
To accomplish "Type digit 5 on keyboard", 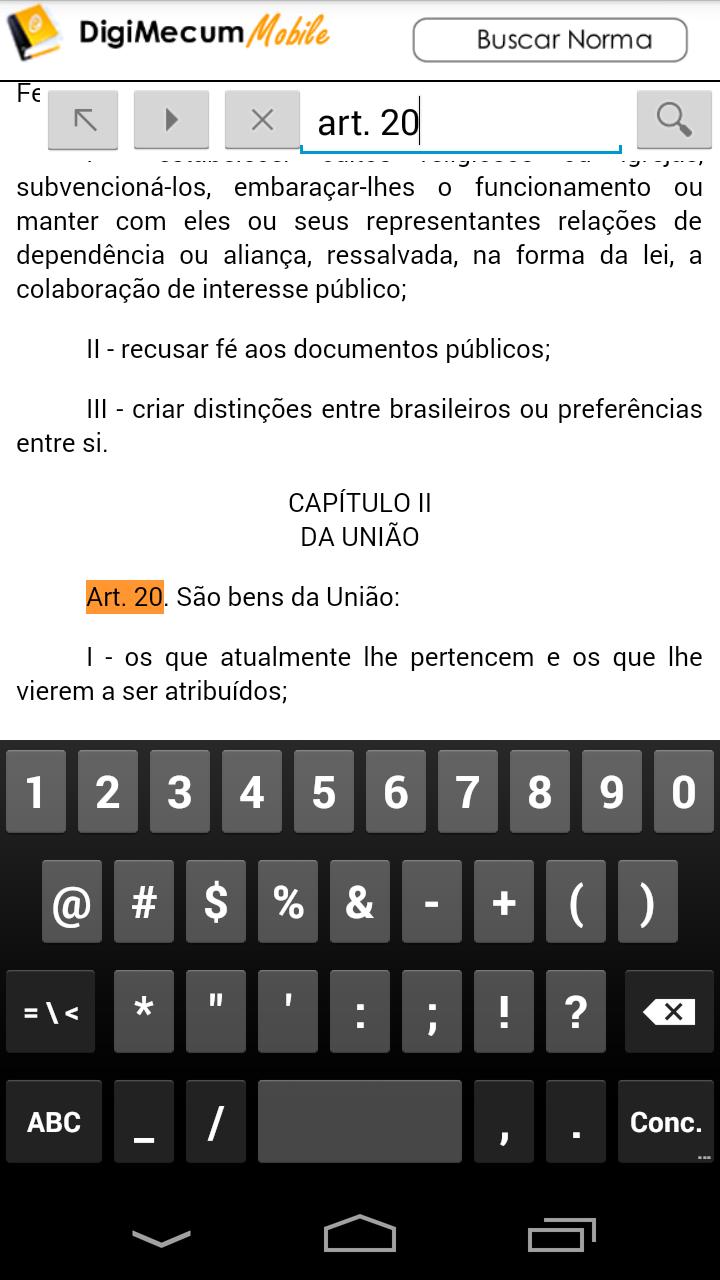I will click(323, 792).
